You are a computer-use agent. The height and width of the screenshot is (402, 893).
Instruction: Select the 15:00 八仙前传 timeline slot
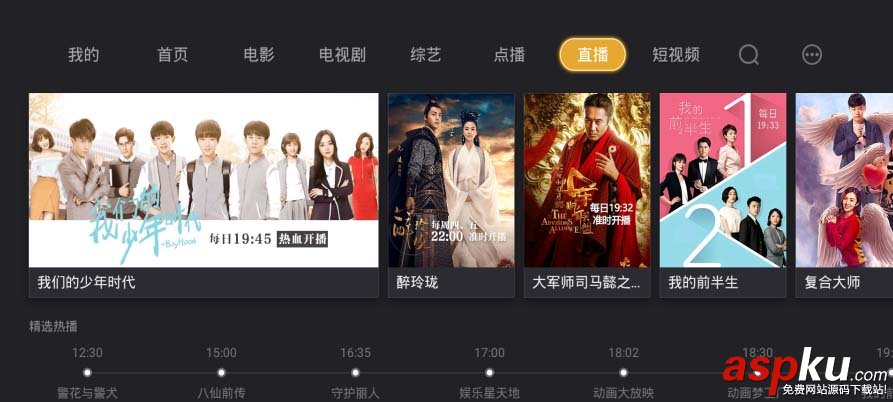tap(221, 373)
